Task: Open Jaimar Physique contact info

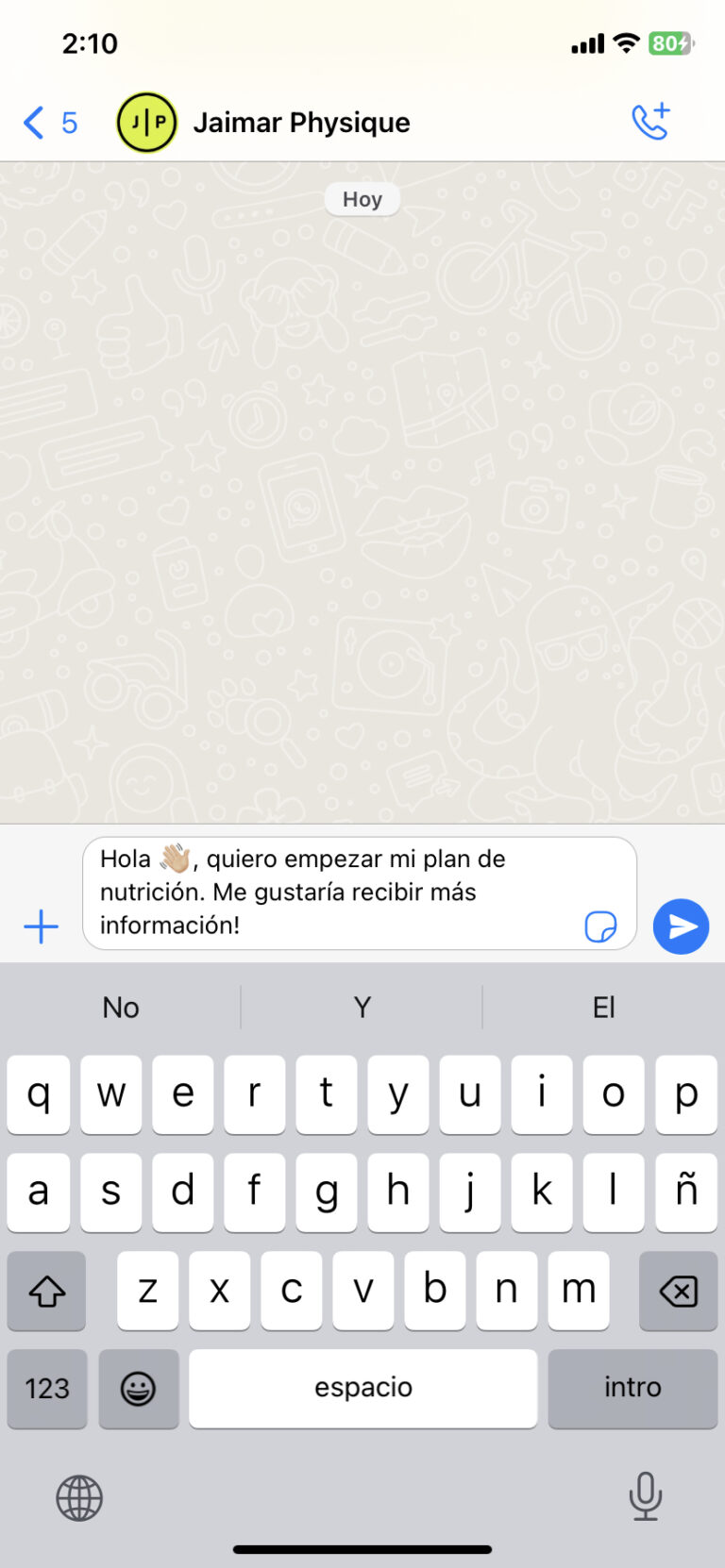Action: tap(301, 123)
